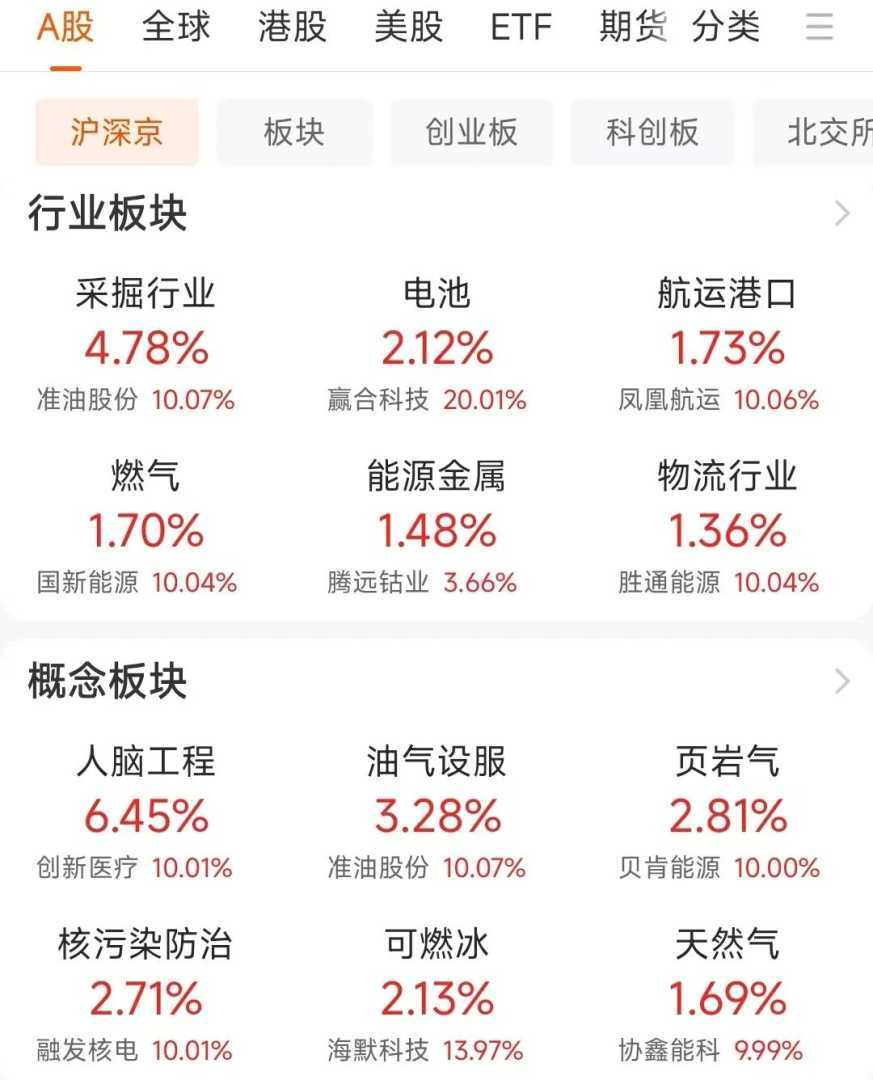
Task: Switch to the 全球 tab
Action: coord(176,27)
